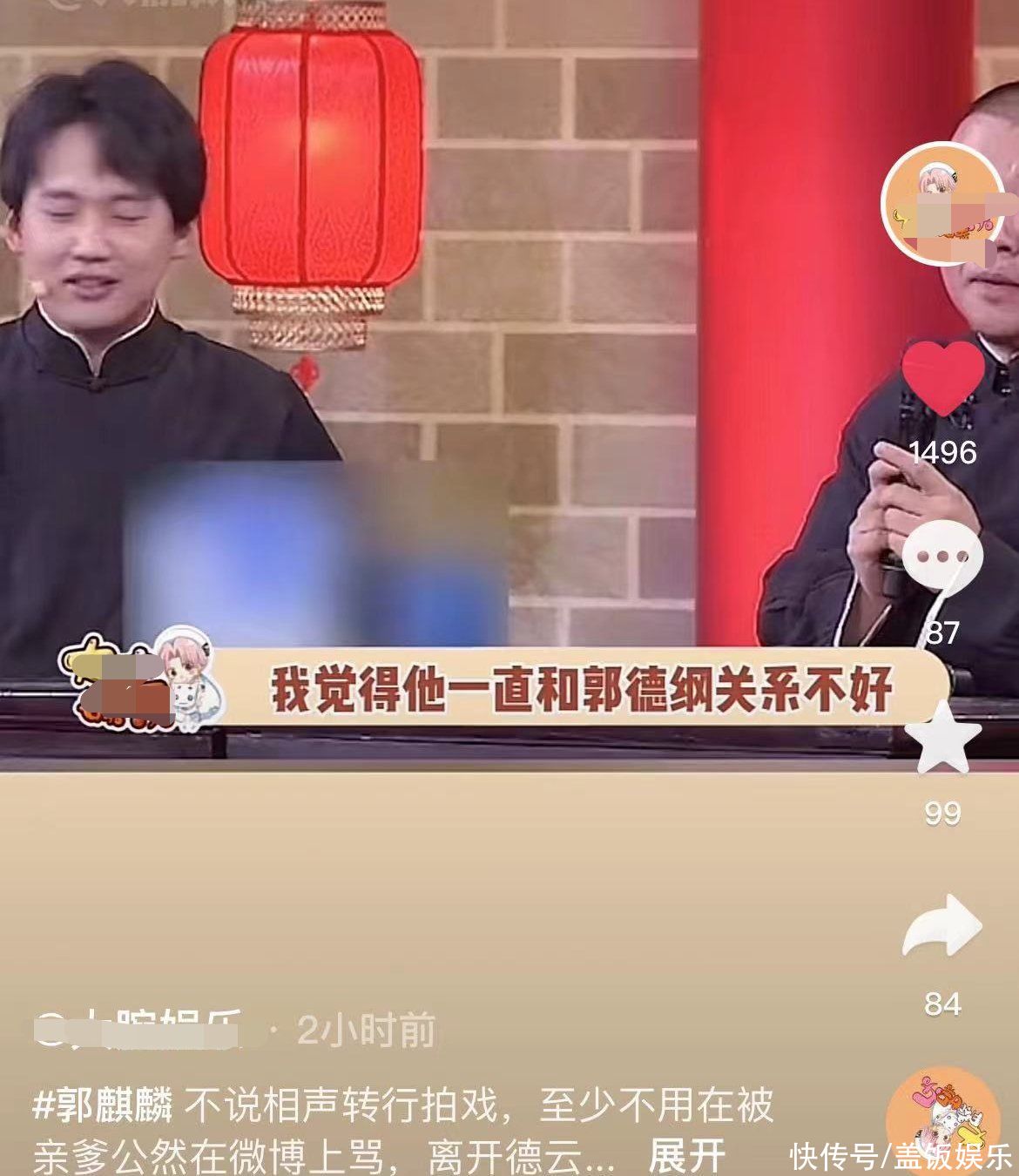
Task: Open the comments bubble showing 87
Action: click(x=941, y=558)
